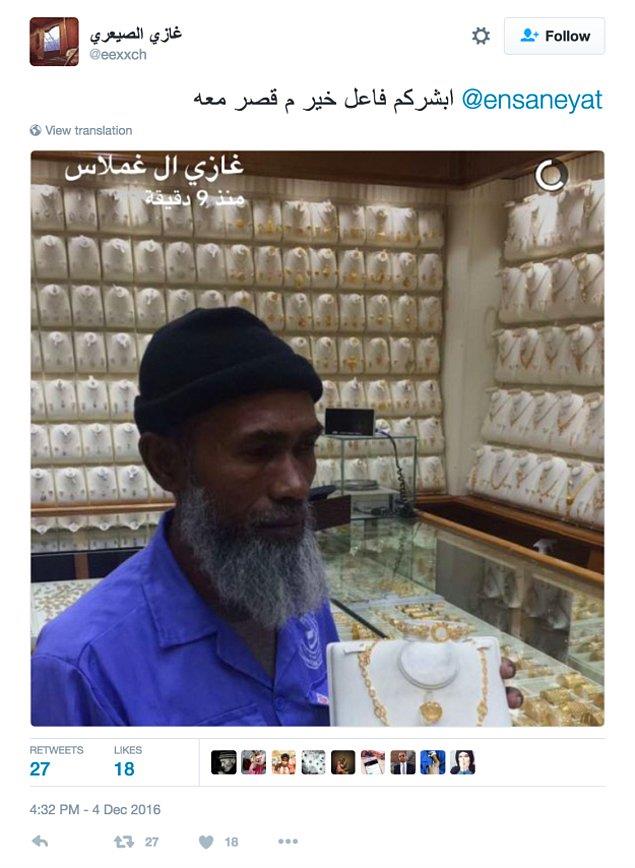Open the author's profile avatar
The image size is (635, 868).
pos(54,42)
